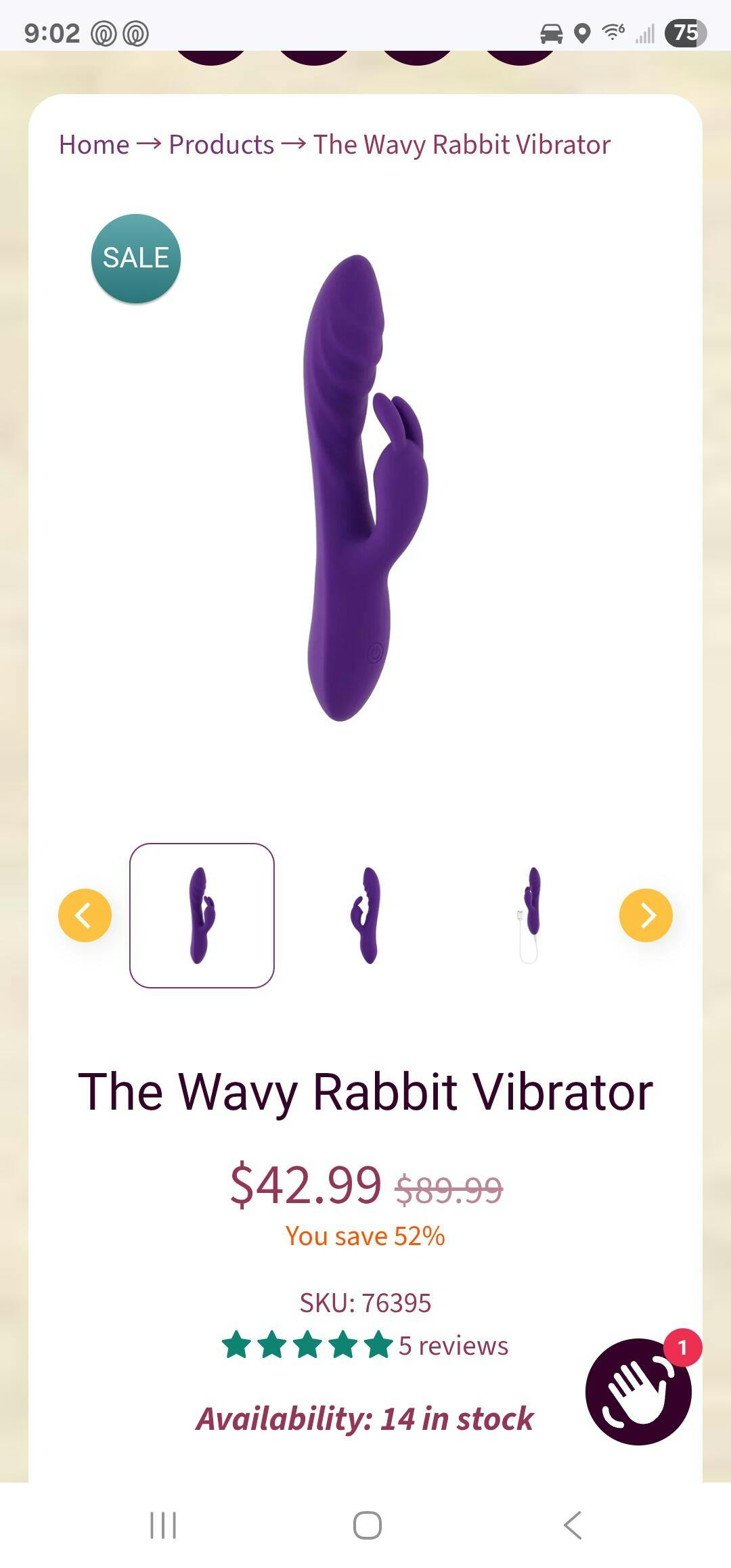Select the second product thumbnail

click(x=367, y=915)
